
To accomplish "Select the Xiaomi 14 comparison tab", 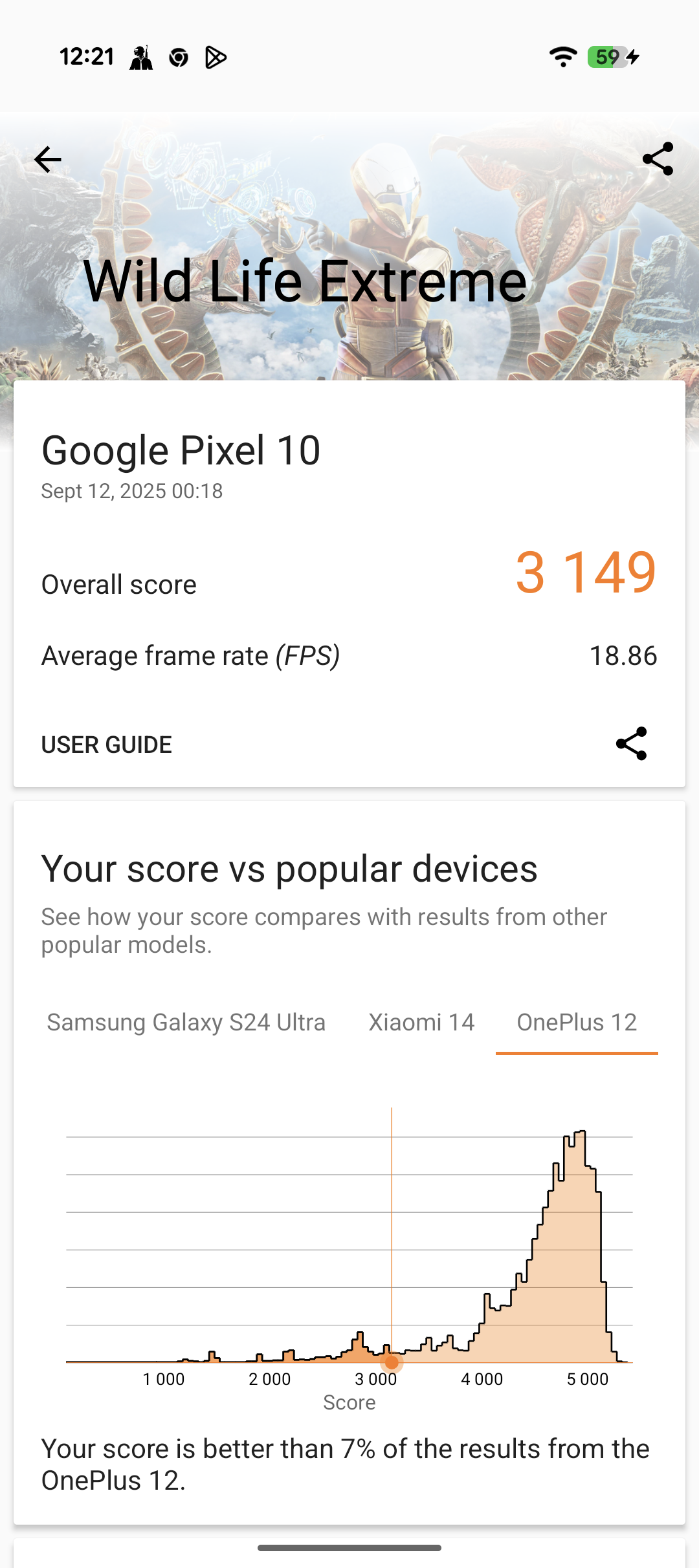I will [421, 1022].
